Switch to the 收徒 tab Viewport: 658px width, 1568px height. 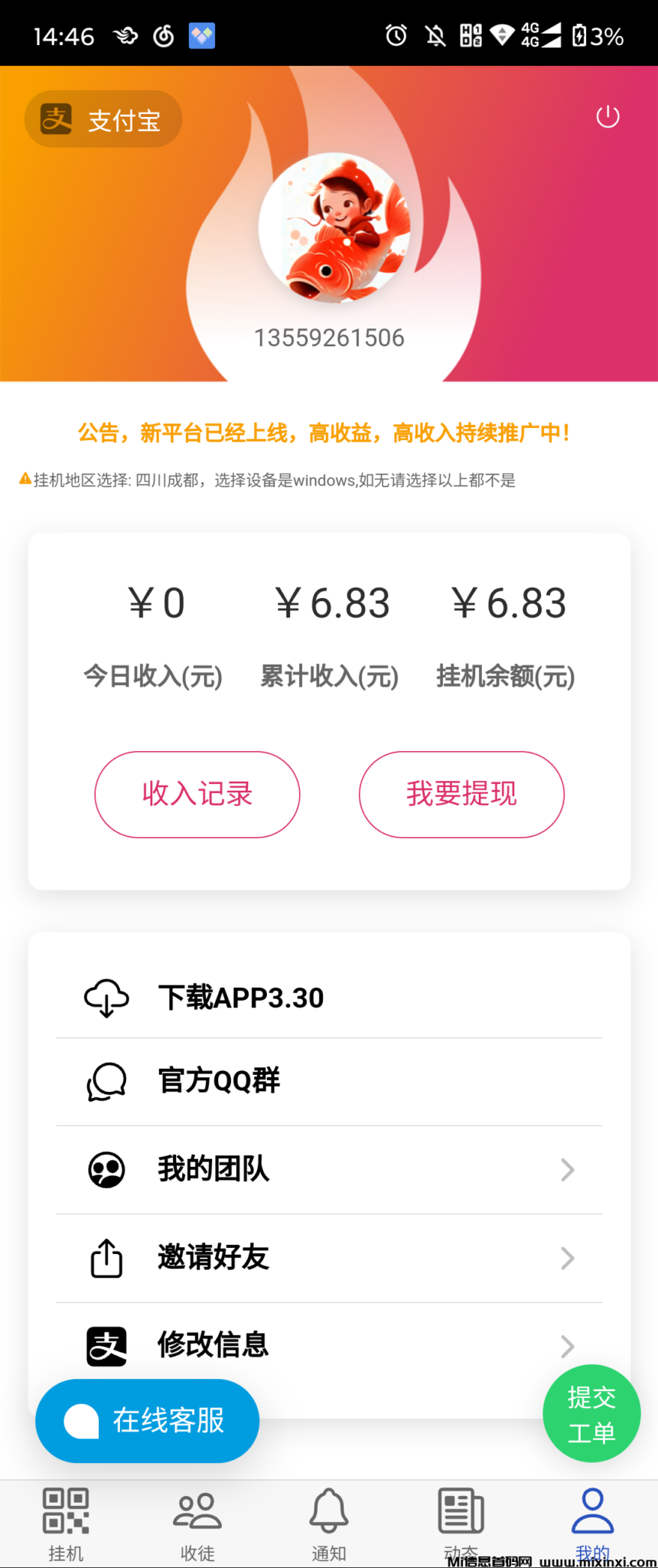(x=197, y=1524)
